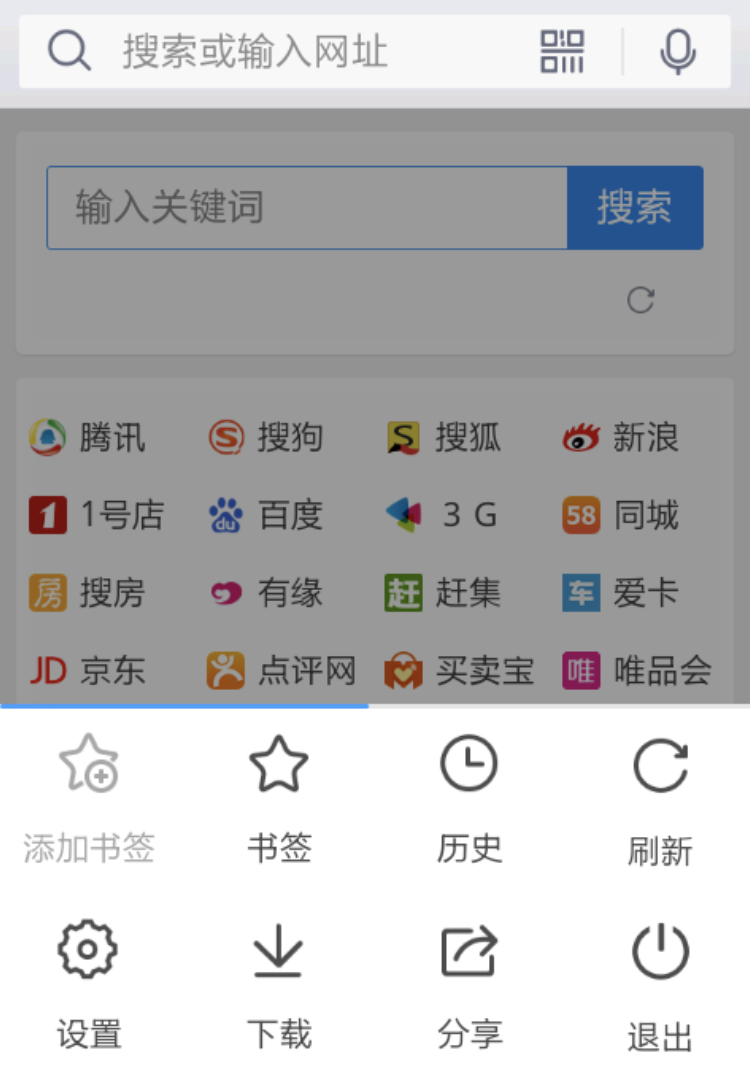Open the 京东 shortcut
The height and width of the screenshot is (1086, 750).
[88, 671]
